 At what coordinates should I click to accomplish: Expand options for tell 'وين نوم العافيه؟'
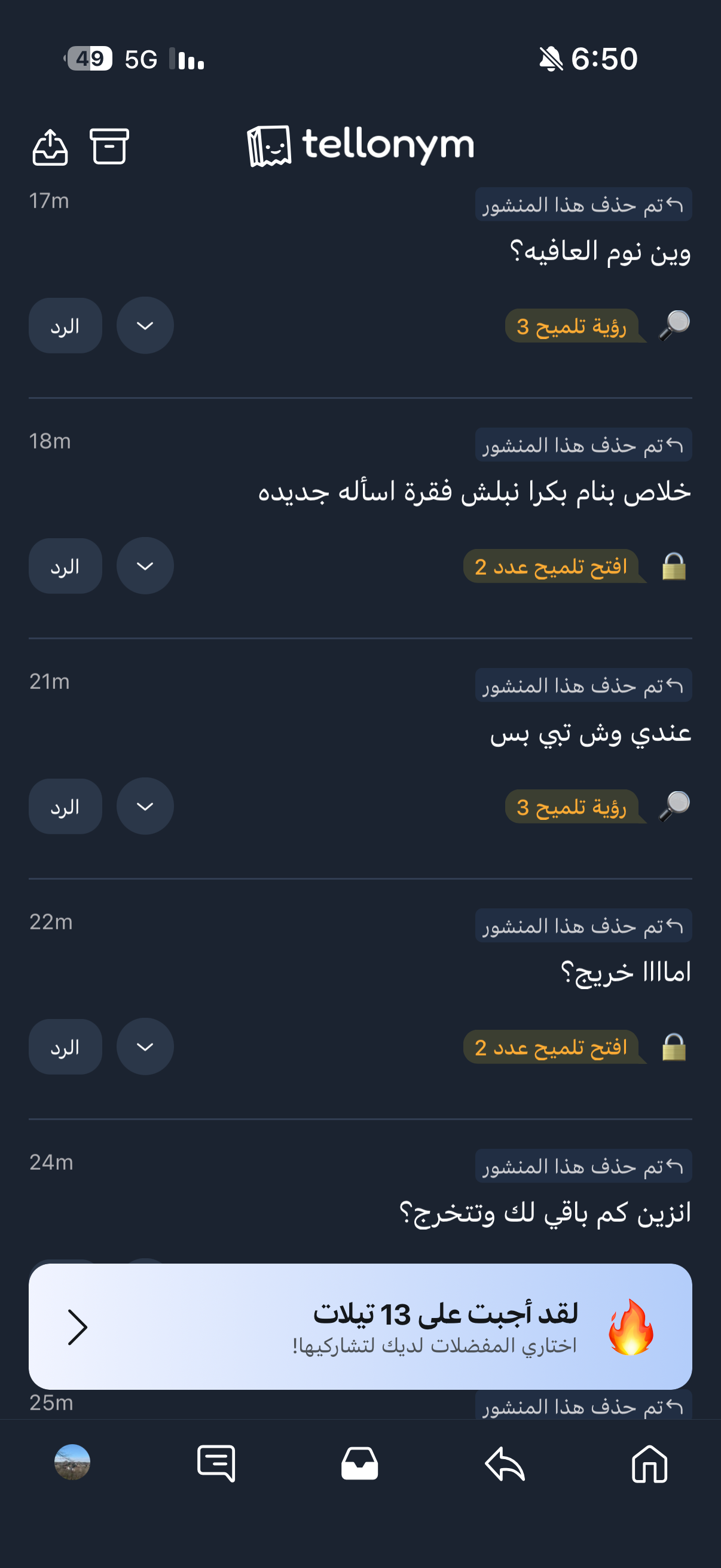145,326
